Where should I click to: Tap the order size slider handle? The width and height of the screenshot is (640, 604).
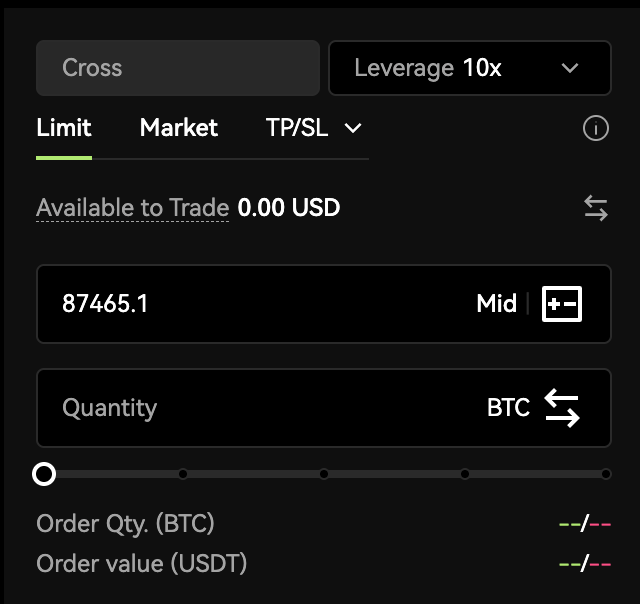[x=44, y=474]
